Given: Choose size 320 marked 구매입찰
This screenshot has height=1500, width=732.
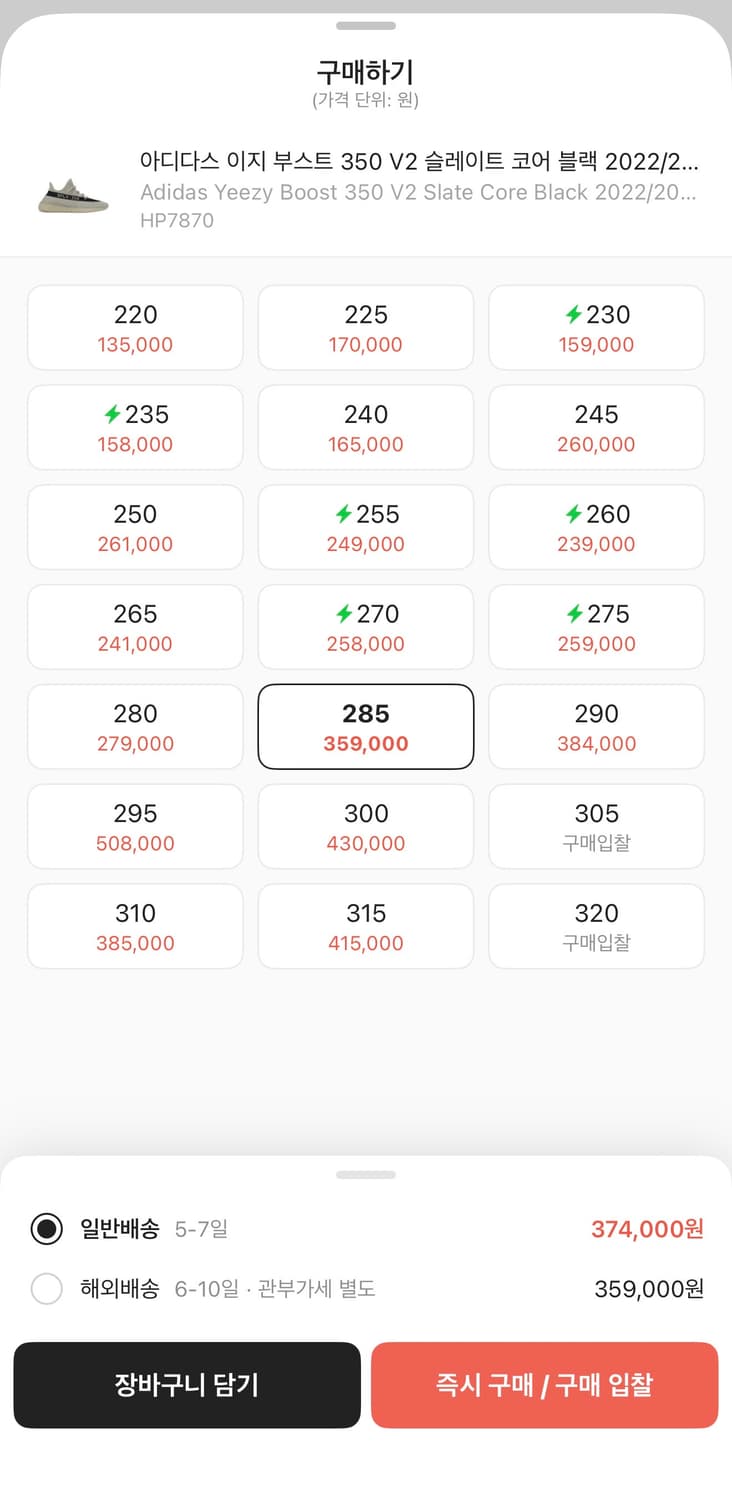Looking at the screenshot, I should click(596, 926).
